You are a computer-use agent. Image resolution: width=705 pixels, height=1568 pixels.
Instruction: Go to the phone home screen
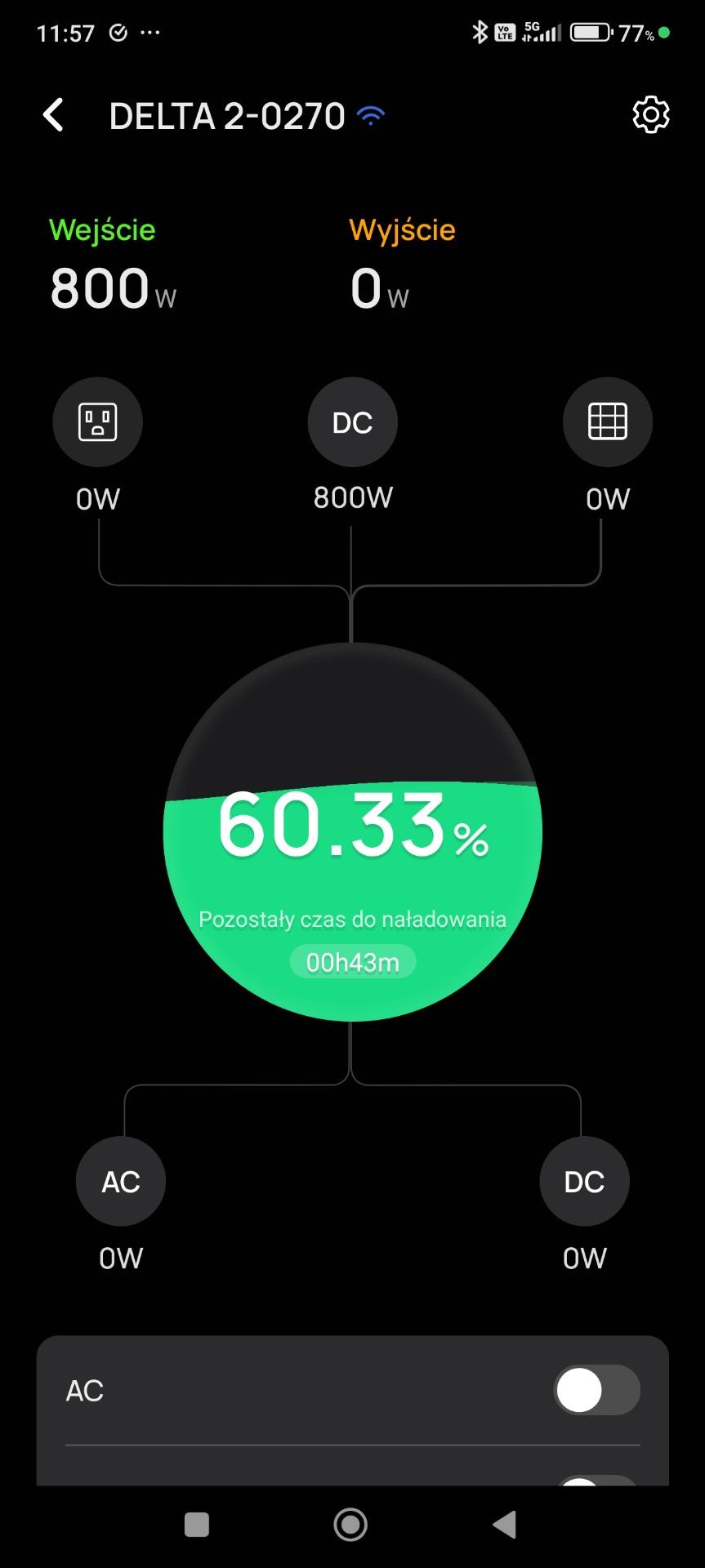pyautogui.click(x=351, y=1525)
